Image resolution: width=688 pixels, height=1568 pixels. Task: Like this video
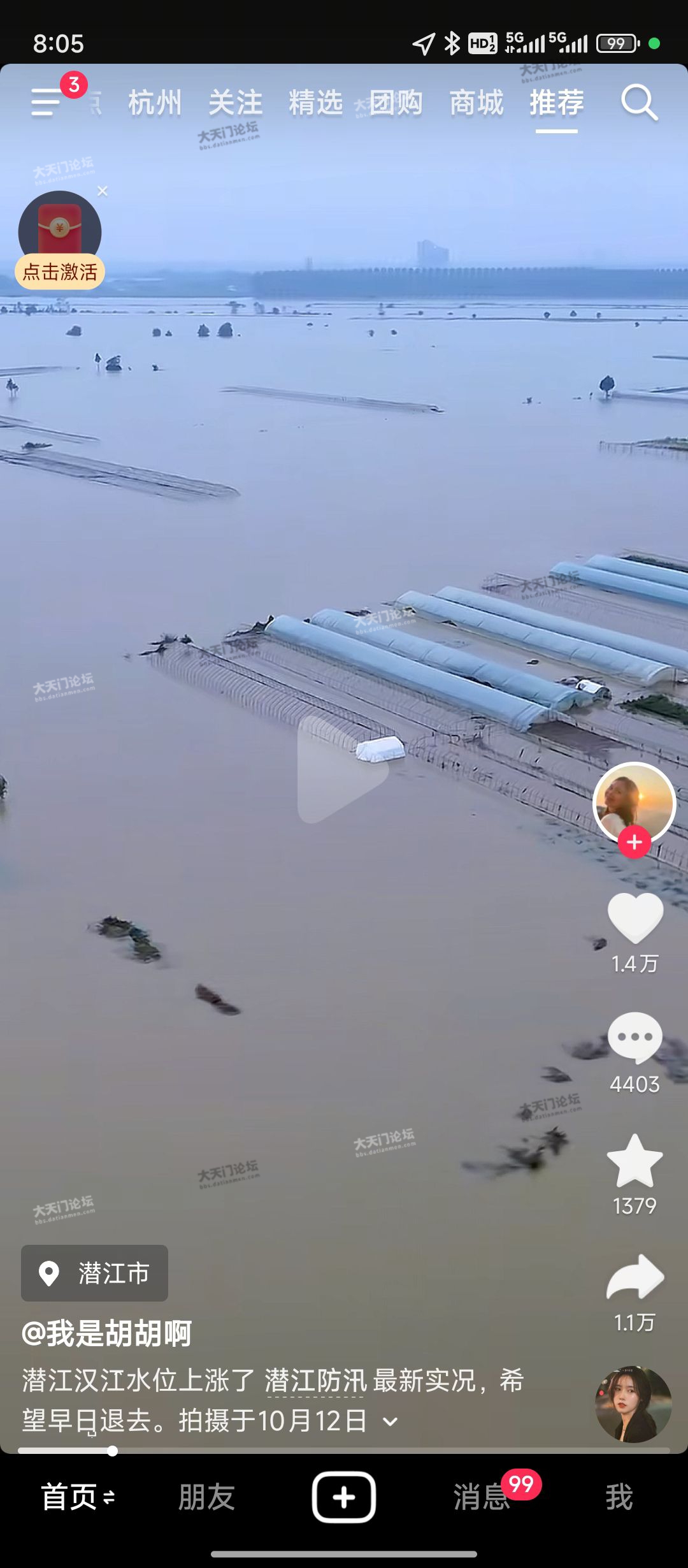(x=635, y=918)
